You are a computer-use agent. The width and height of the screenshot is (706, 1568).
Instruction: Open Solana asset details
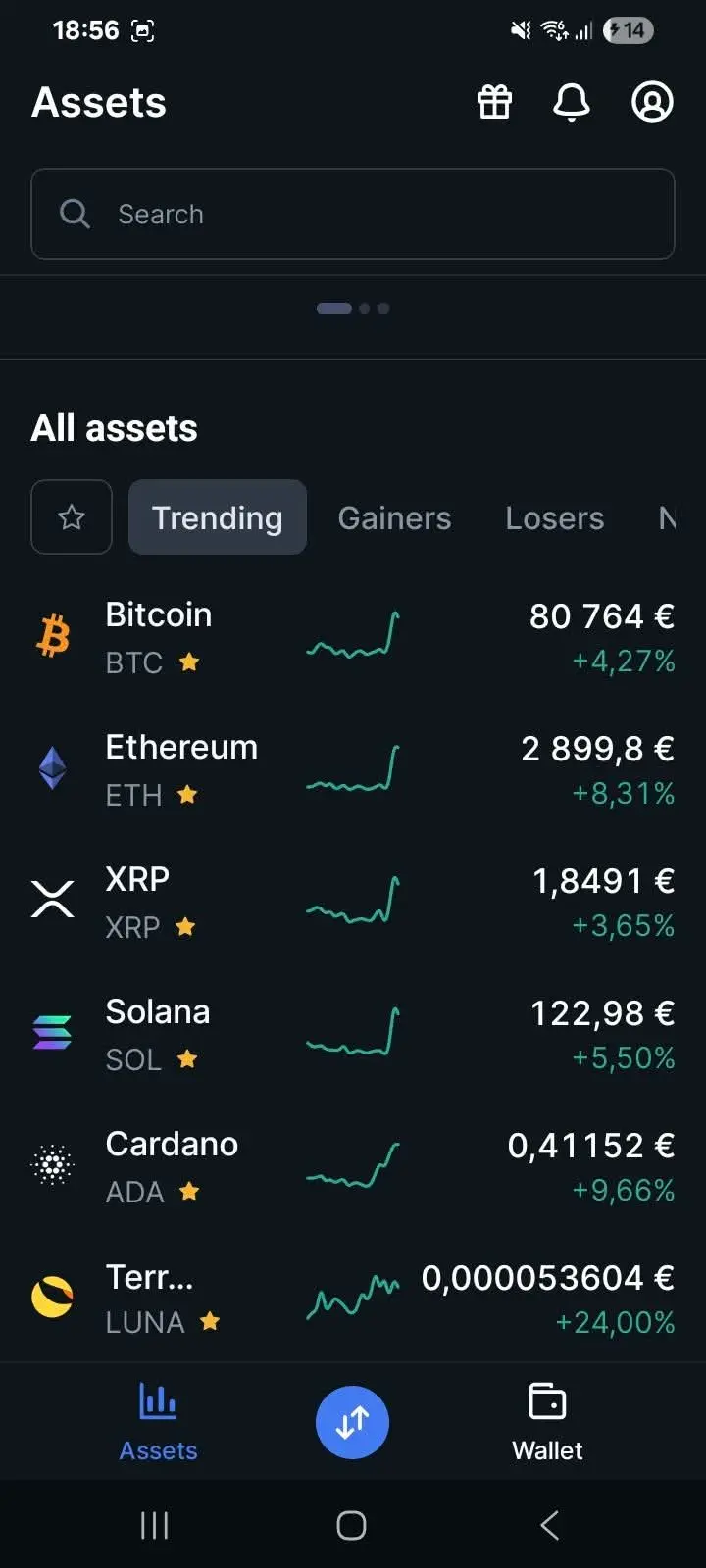pos(353,1034)
